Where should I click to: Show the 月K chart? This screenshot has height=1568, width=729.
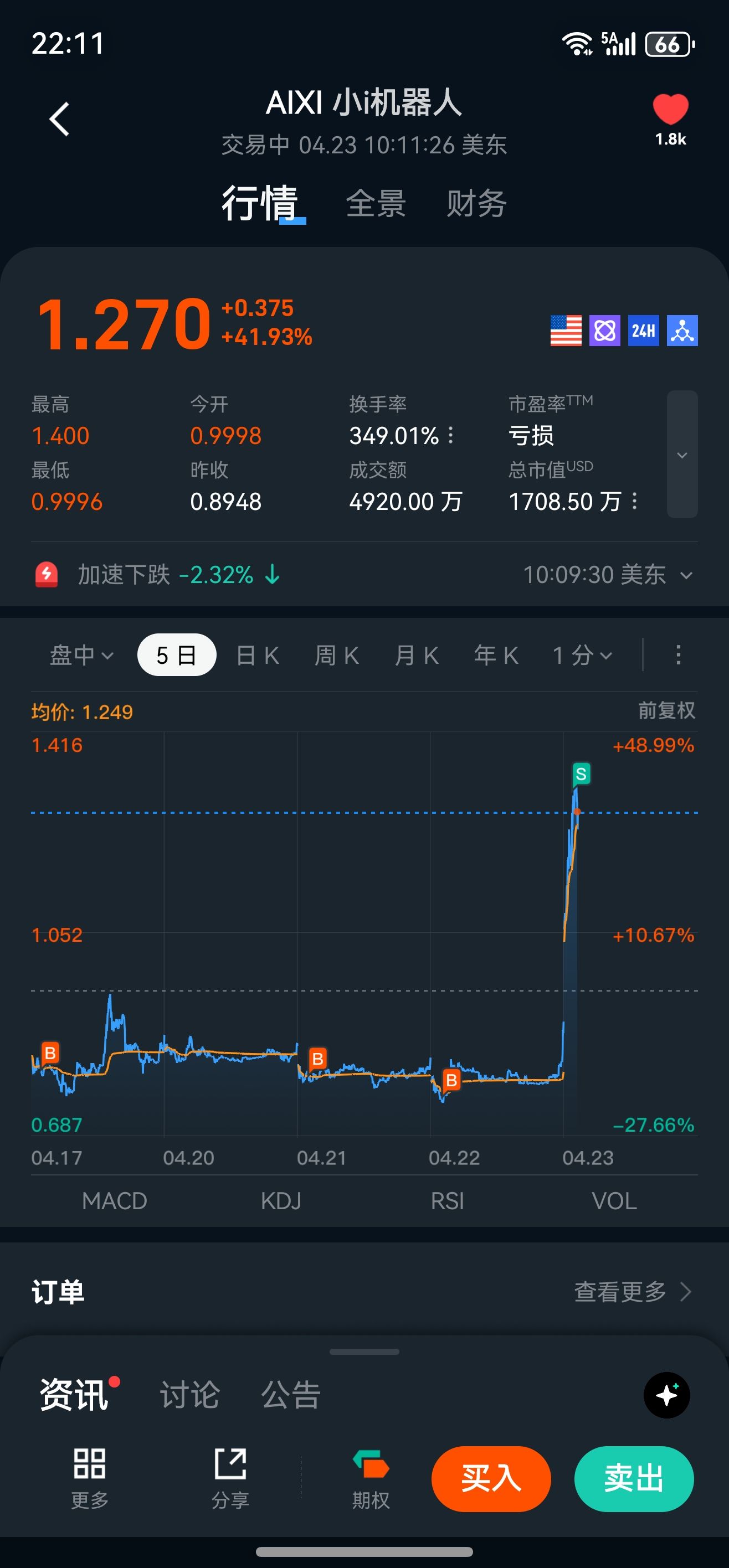coord(417,656)
